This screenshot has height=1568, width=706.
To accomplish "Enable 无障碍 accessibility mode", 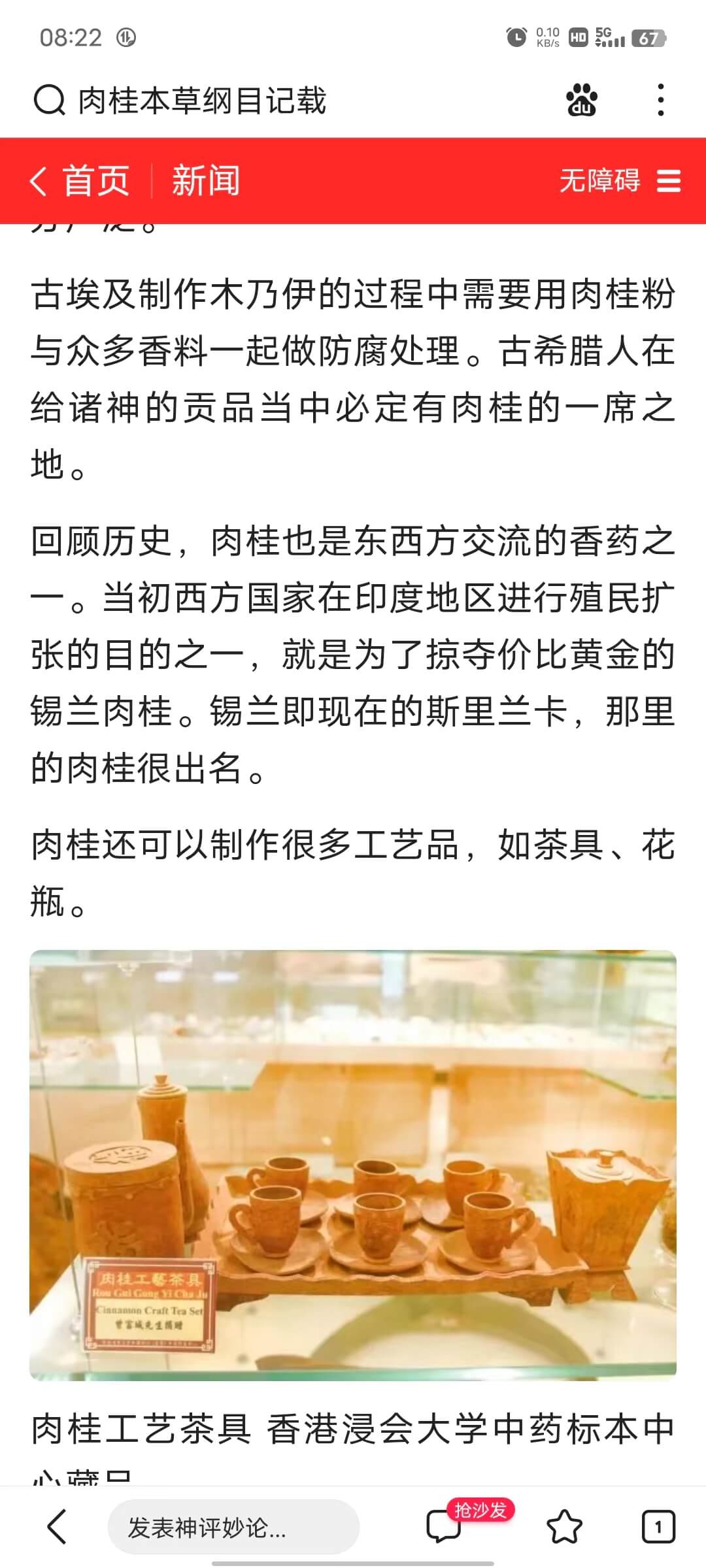I will (x=599, y=181).
